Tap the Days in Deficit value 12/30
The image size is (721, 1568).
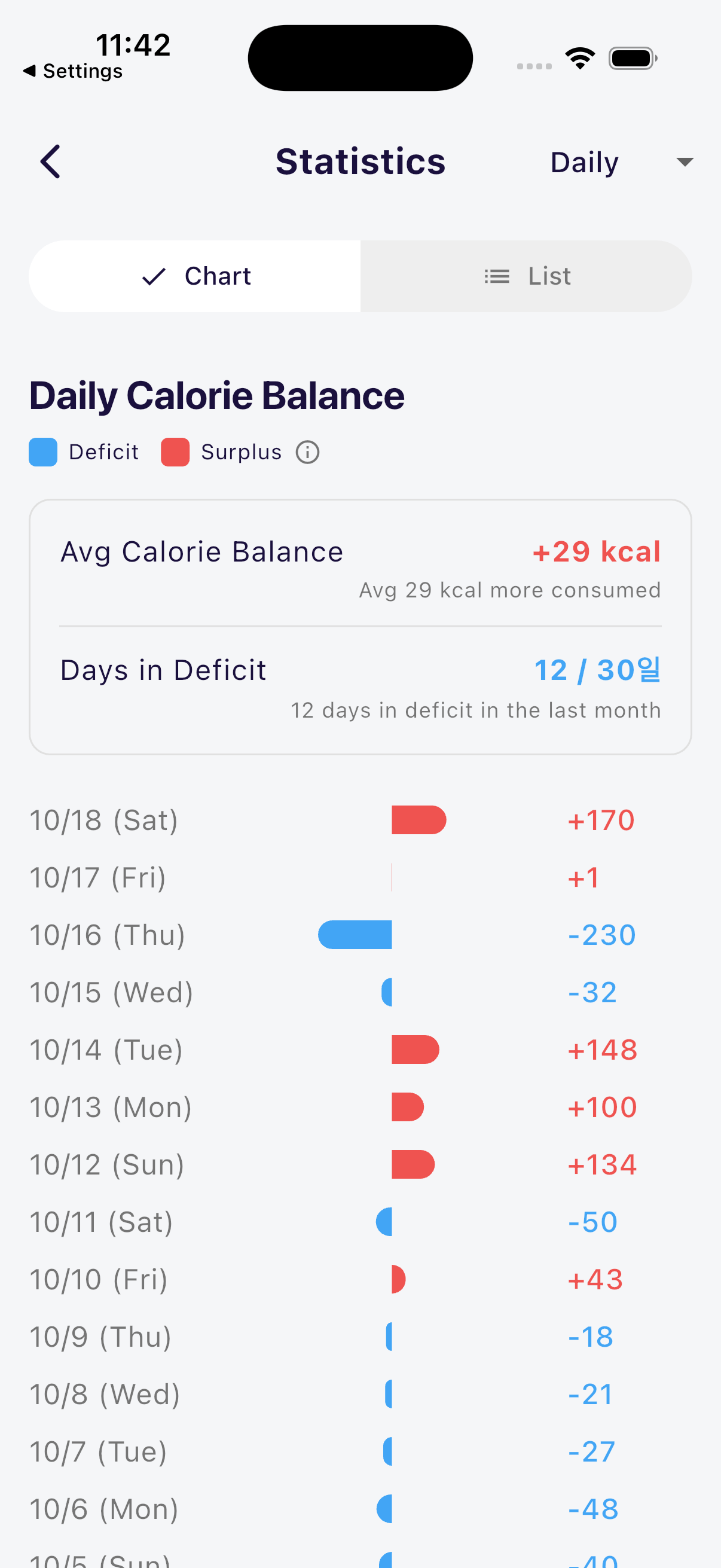coord(597,670)
